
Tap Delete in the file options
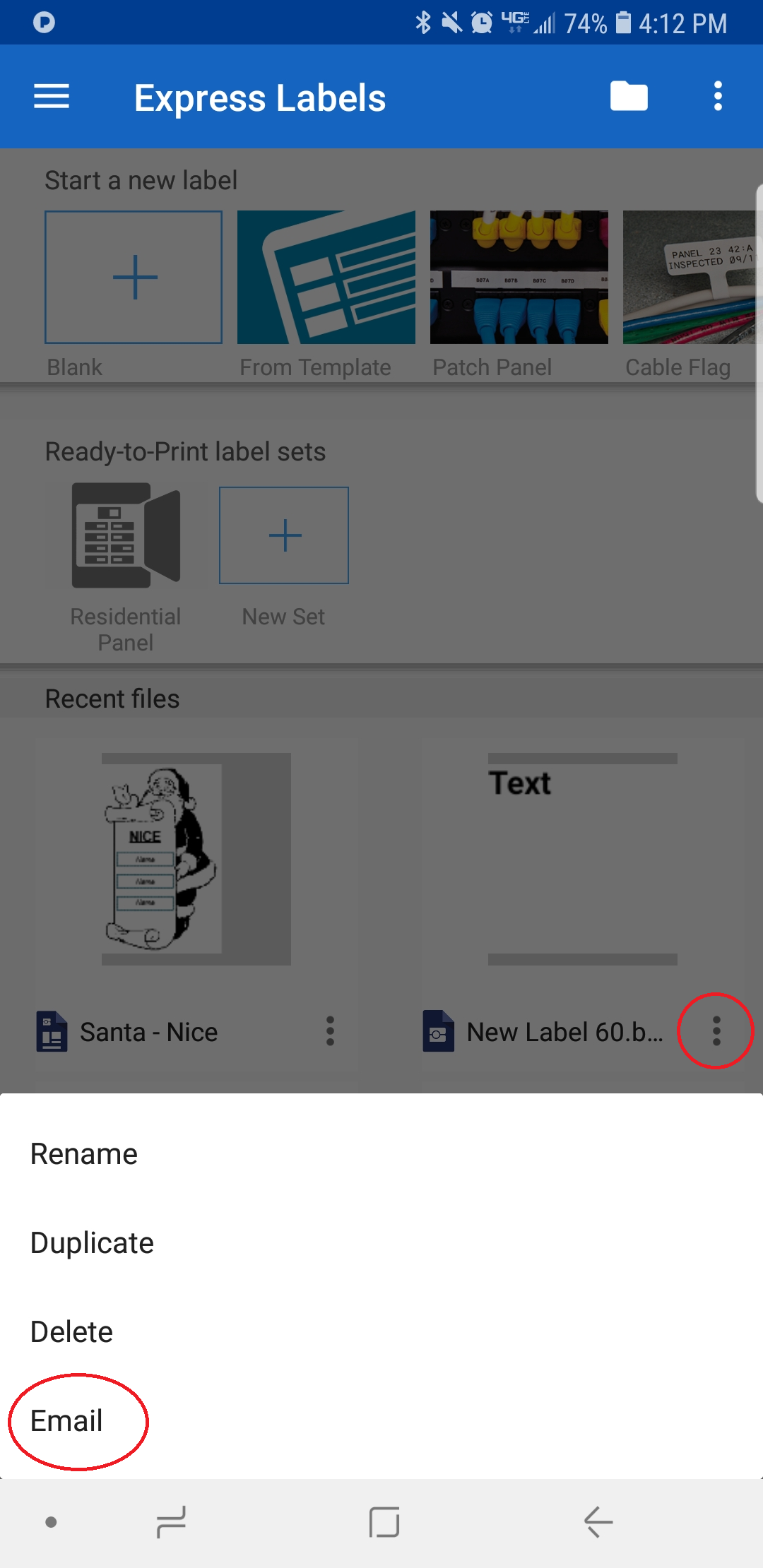click(71, 1332)
